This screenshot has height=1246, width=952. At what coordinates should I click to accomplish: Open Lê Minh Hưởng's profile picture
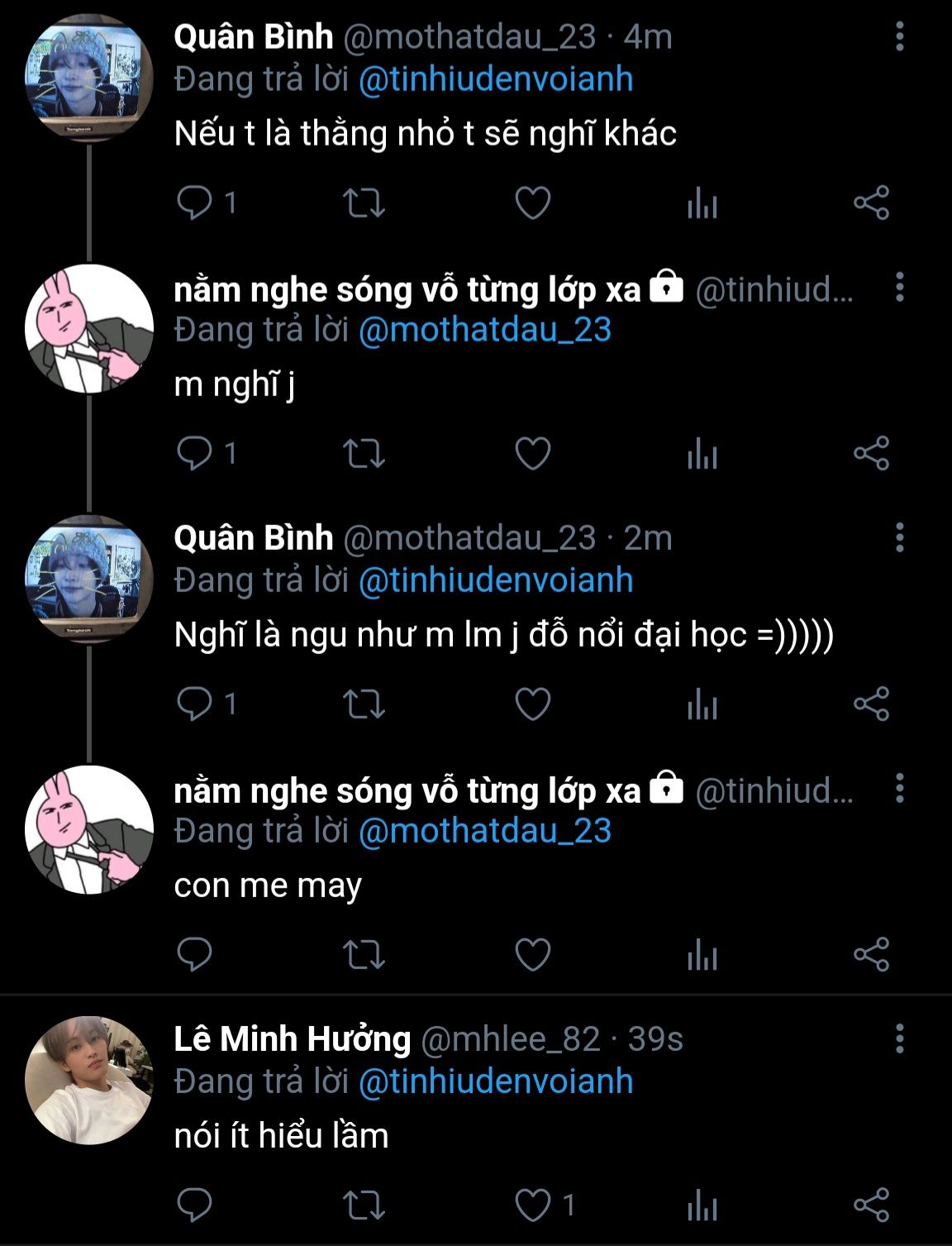[89, 1080]
